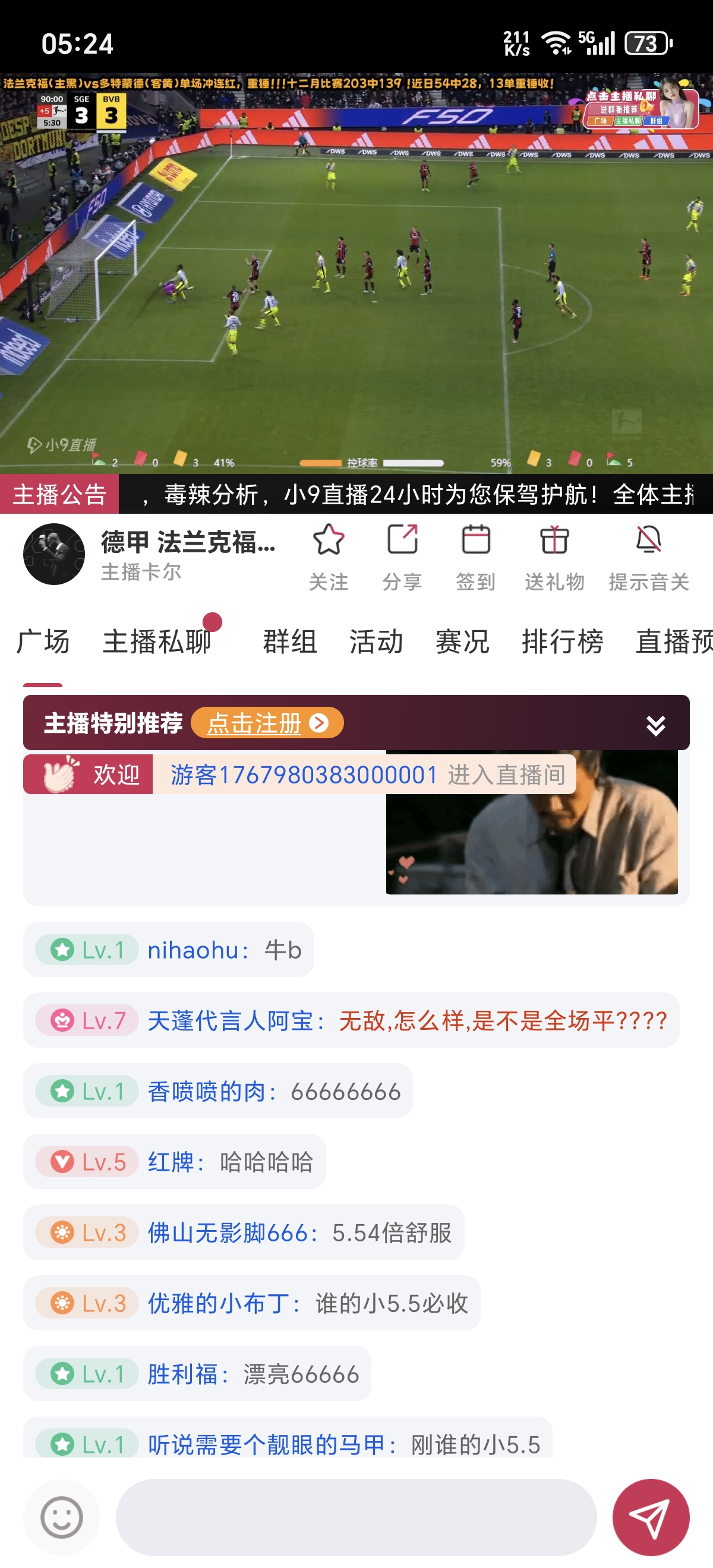Open the 直播预 tab at the edge
Viewport: 713px width, 1568px height.
point(673,641)
